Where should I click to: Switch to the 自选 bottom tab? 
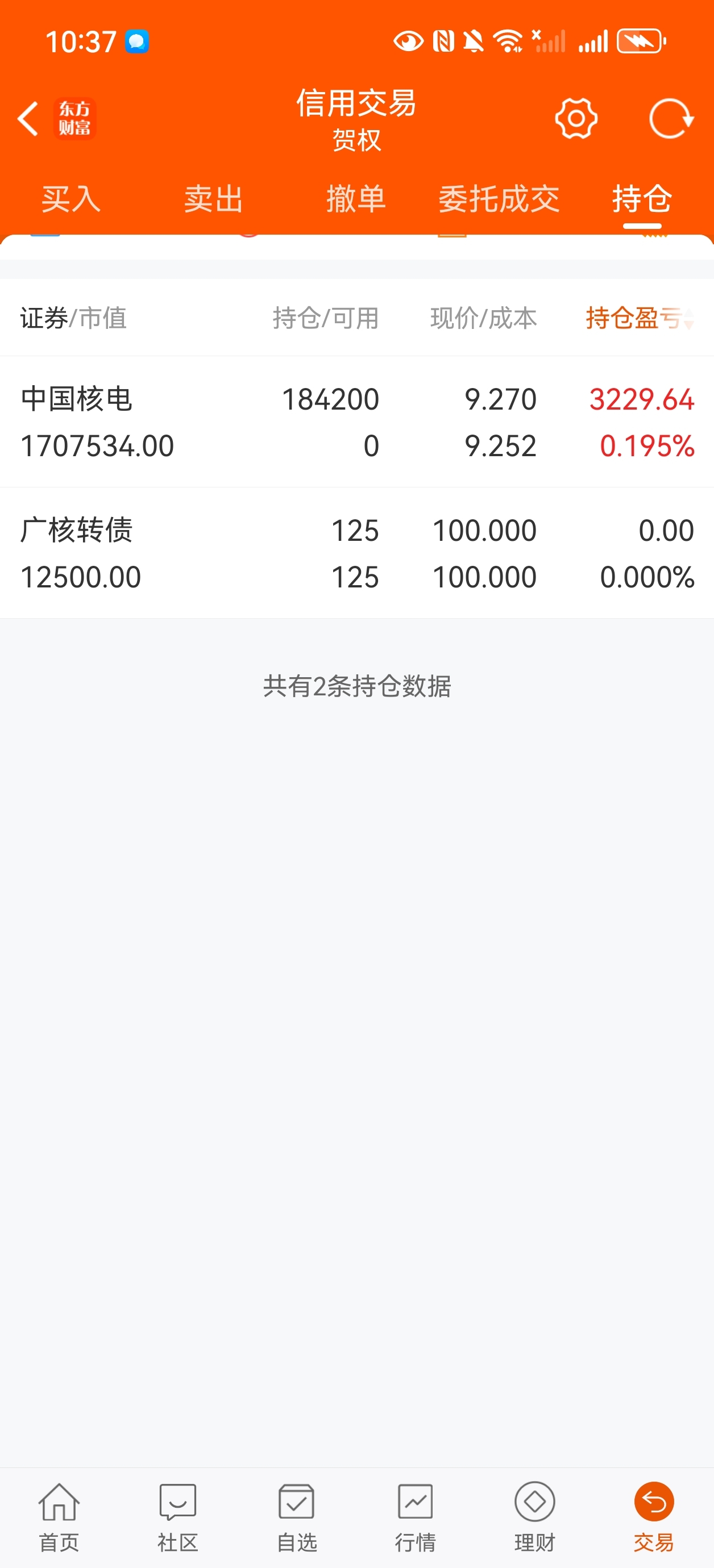(297, 1518)
